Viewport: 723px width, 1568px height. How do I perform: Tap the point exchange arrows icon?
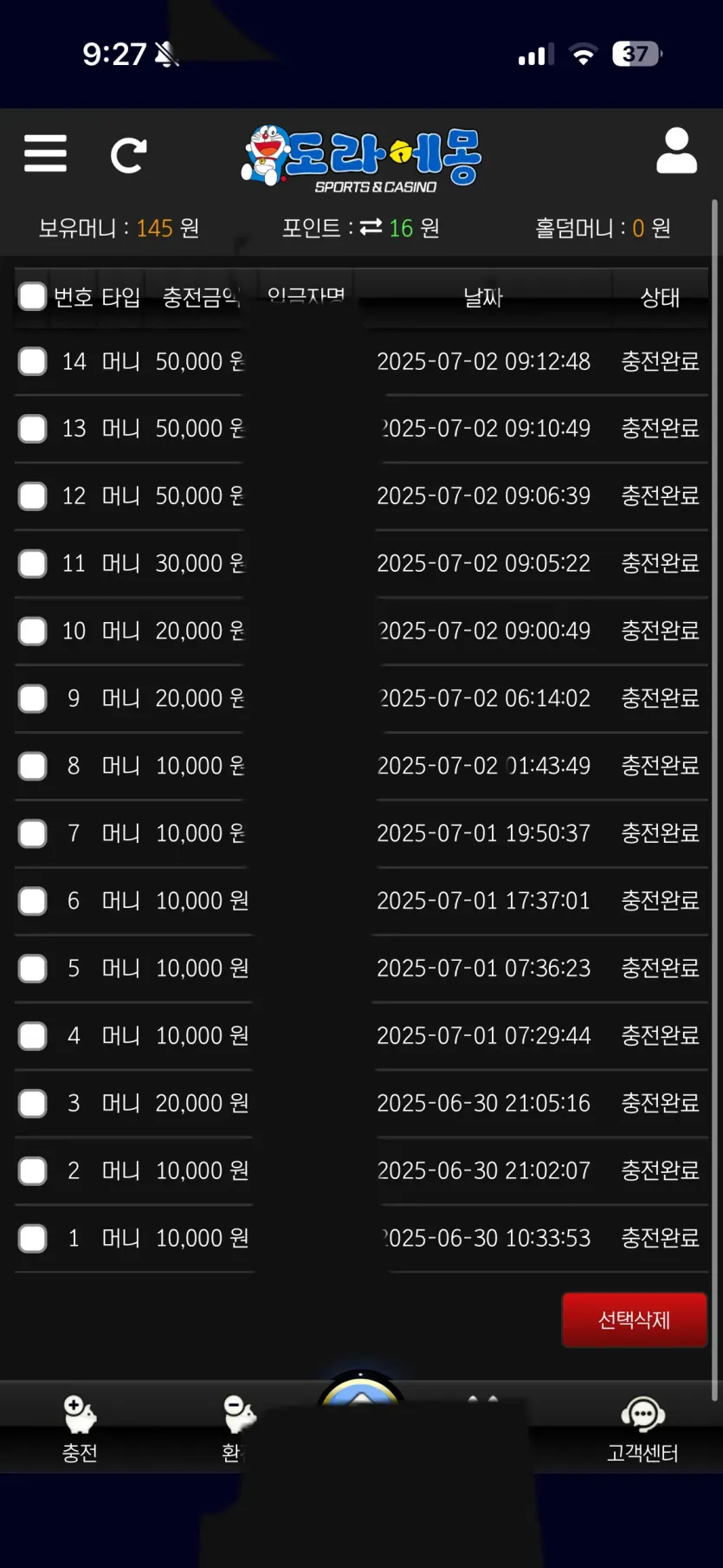click(x=371, y=227)
